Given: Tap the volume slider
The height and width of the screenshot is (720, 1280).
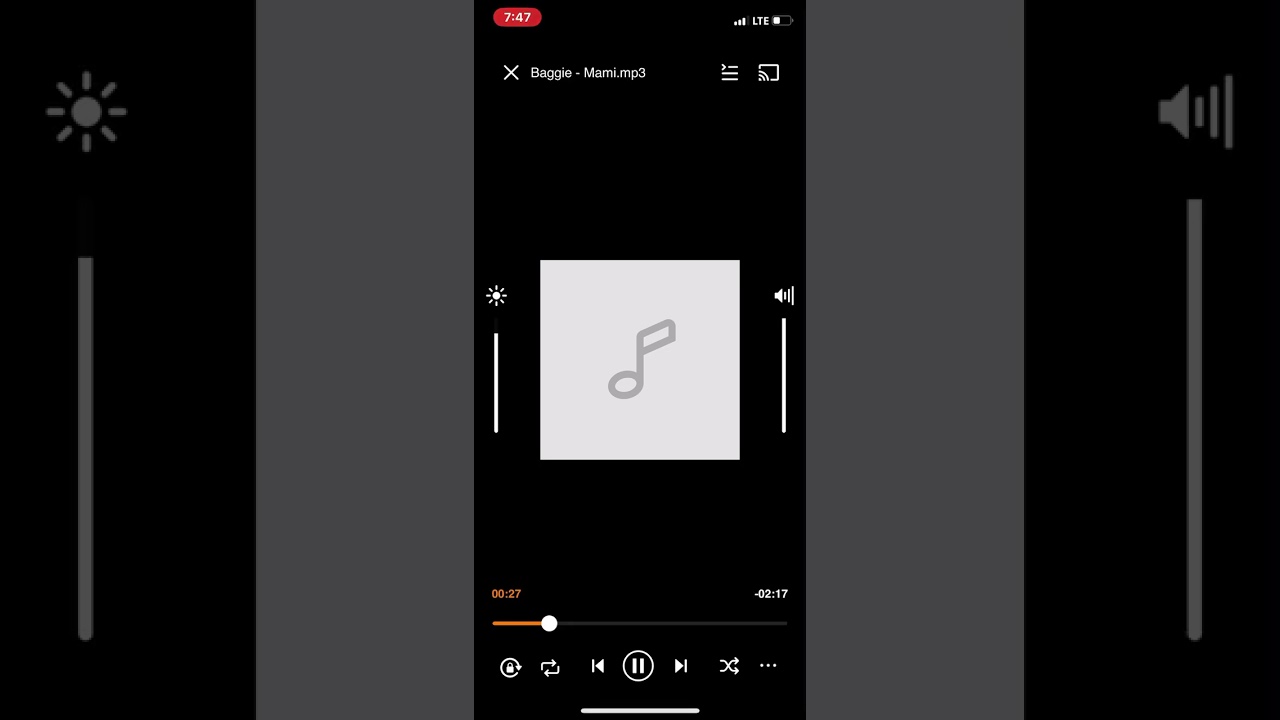Looking at the screenshot, I should coord(784,375).
